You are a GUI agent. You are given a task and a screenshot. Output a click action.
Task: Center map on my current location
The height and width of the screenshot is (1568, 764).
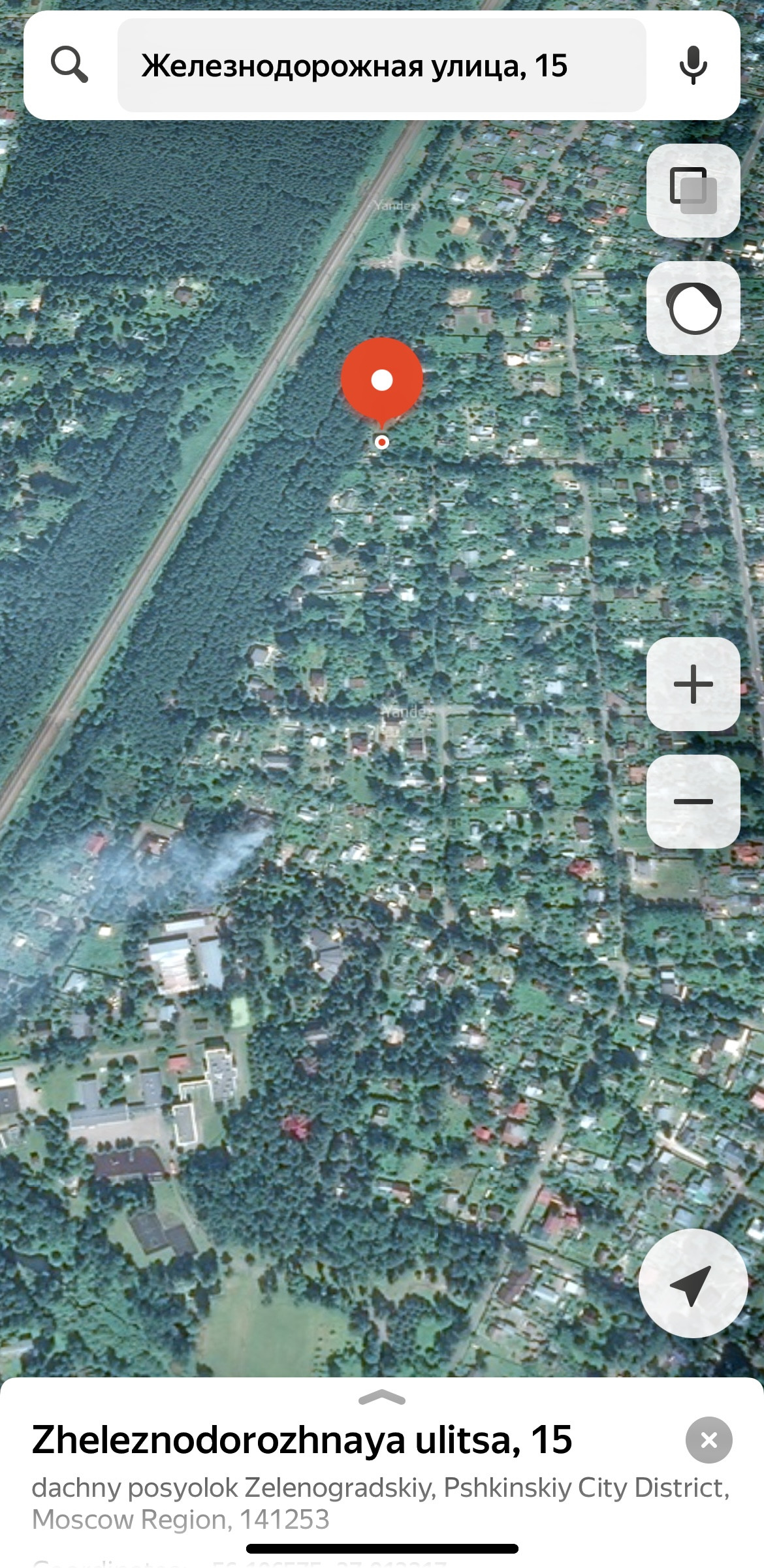click(692, 1284)
